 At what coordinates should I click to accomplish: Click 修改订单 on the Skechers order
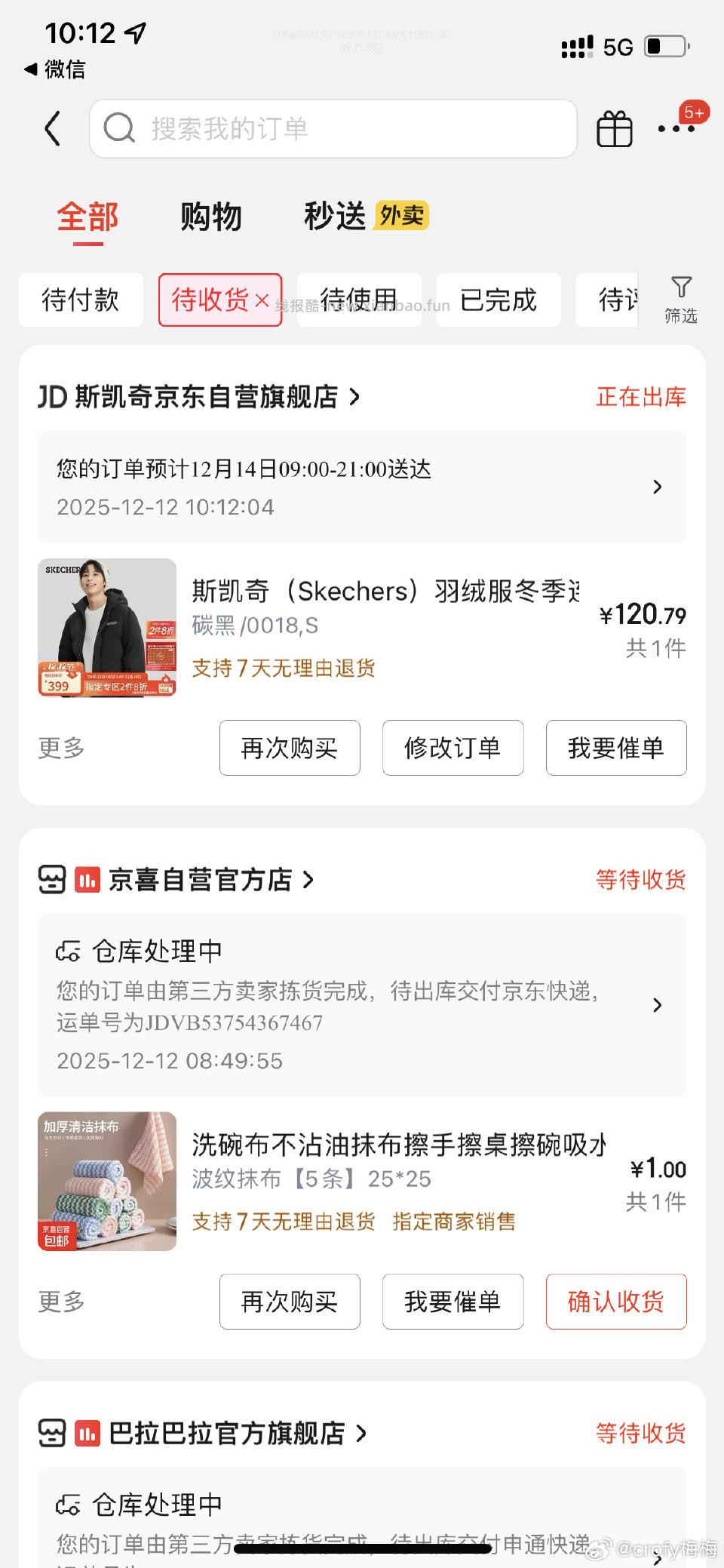coord(452,748)
